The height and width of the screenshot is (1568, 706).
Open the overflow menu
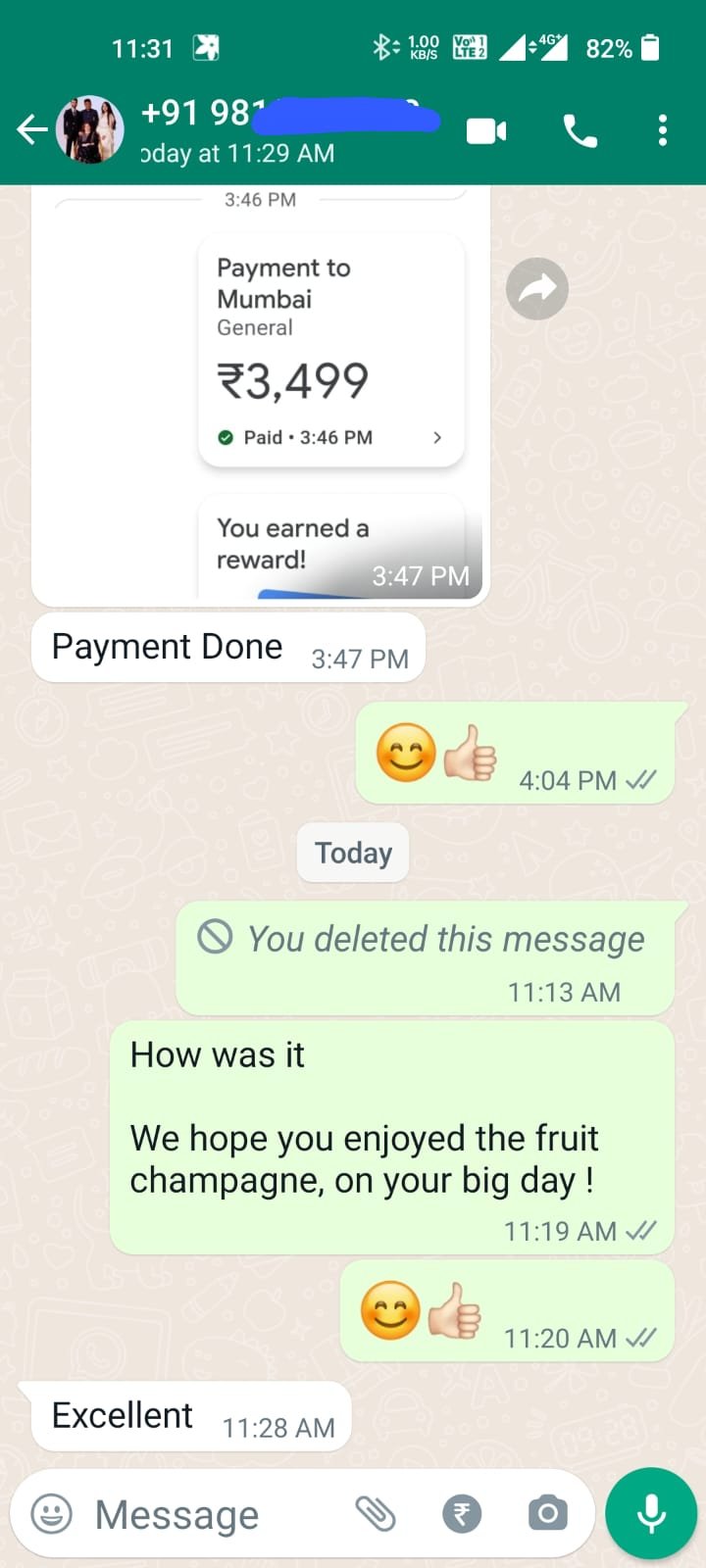click(663, 130)
